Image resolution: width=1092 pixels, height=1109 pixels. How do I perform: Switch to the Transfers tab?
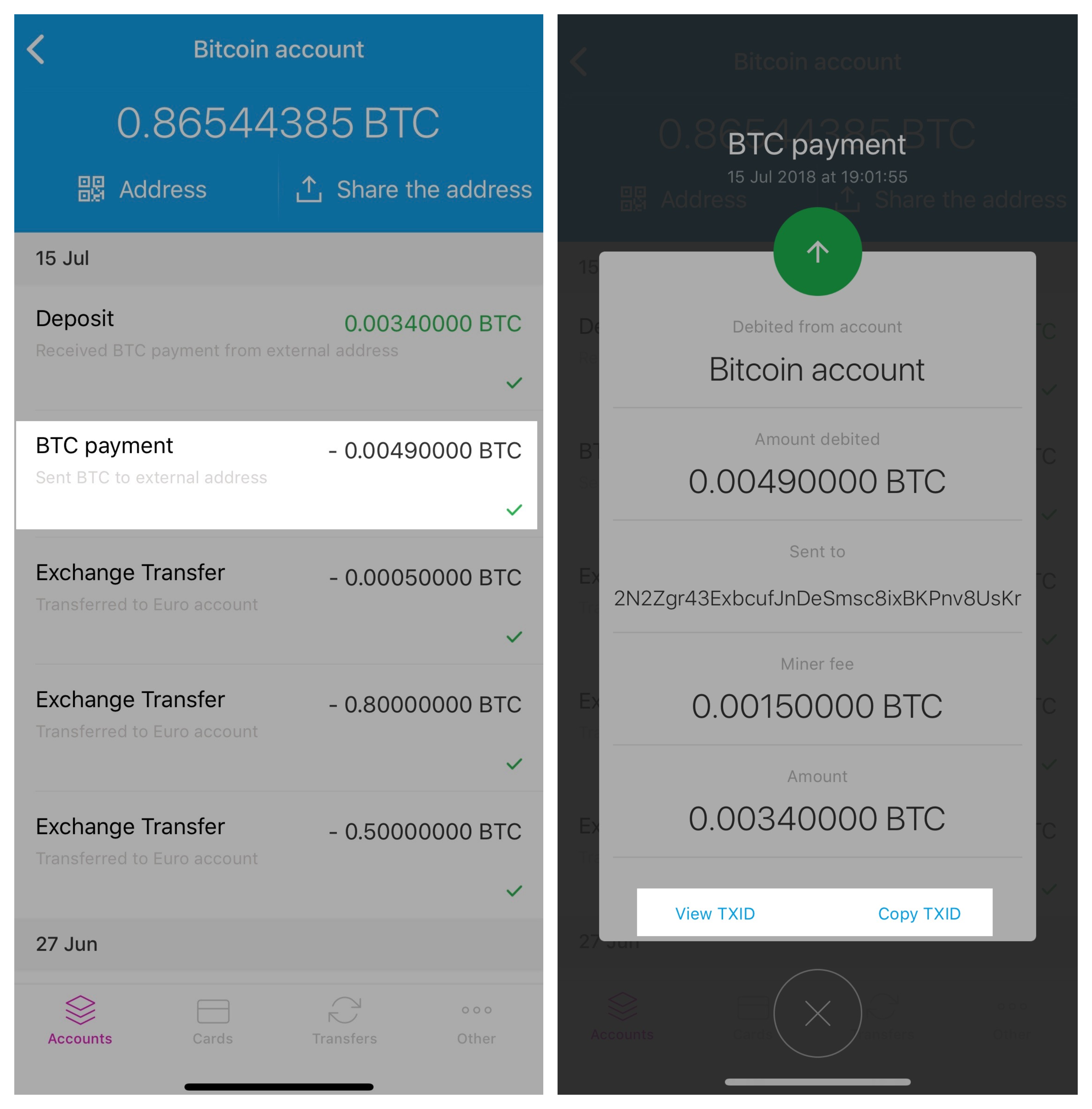point(344,1021)
